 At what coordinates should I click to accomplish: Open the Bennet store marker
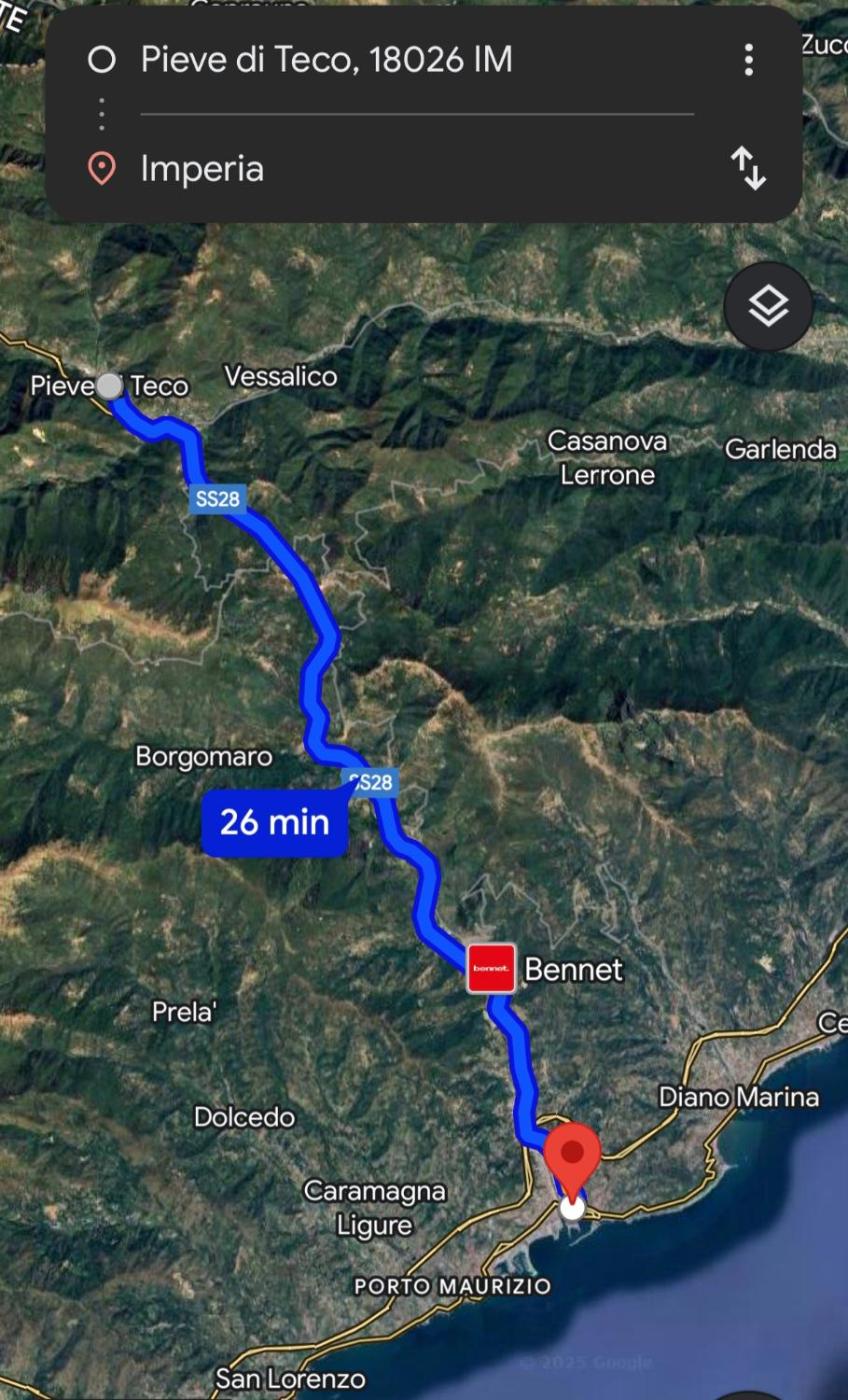(492, 968)
